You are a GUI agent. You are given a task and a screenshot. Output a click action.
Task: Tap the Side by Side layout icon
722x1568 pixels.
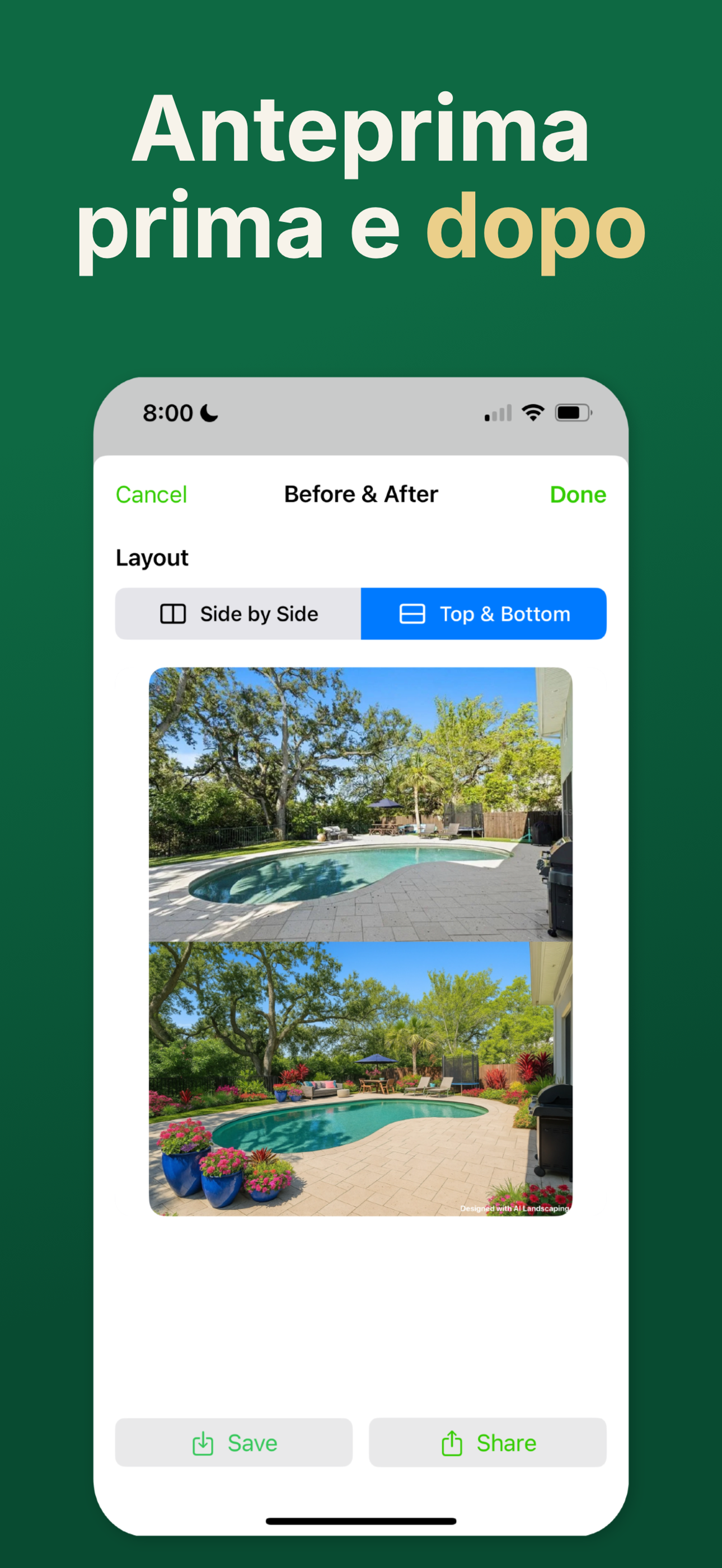172,614
